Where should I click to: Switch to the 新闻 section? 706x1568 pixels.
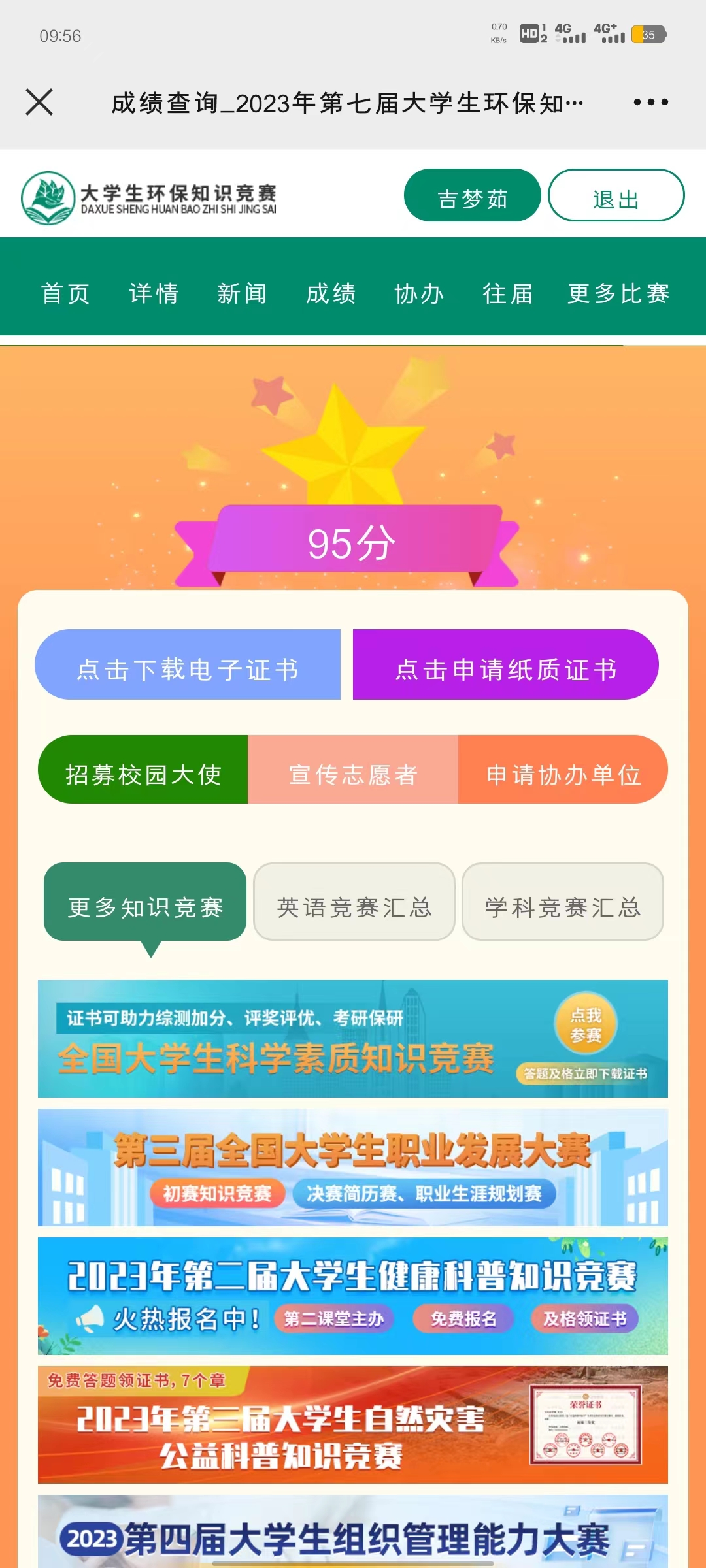pyautogui.click(x=242, y=293)
